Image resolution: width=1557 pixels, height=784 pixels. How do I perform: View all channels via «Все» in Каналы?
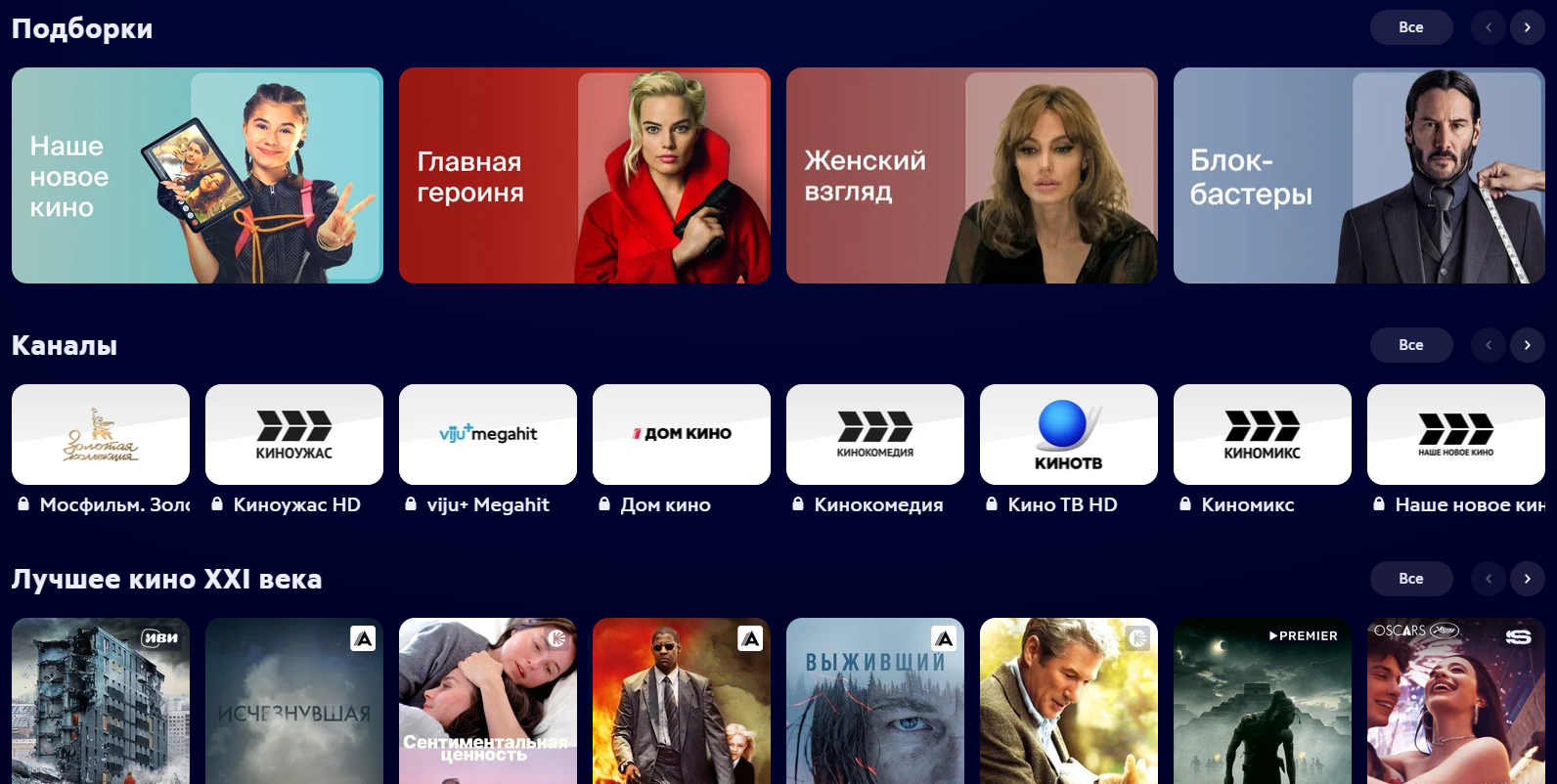[x=1410, y=345]
